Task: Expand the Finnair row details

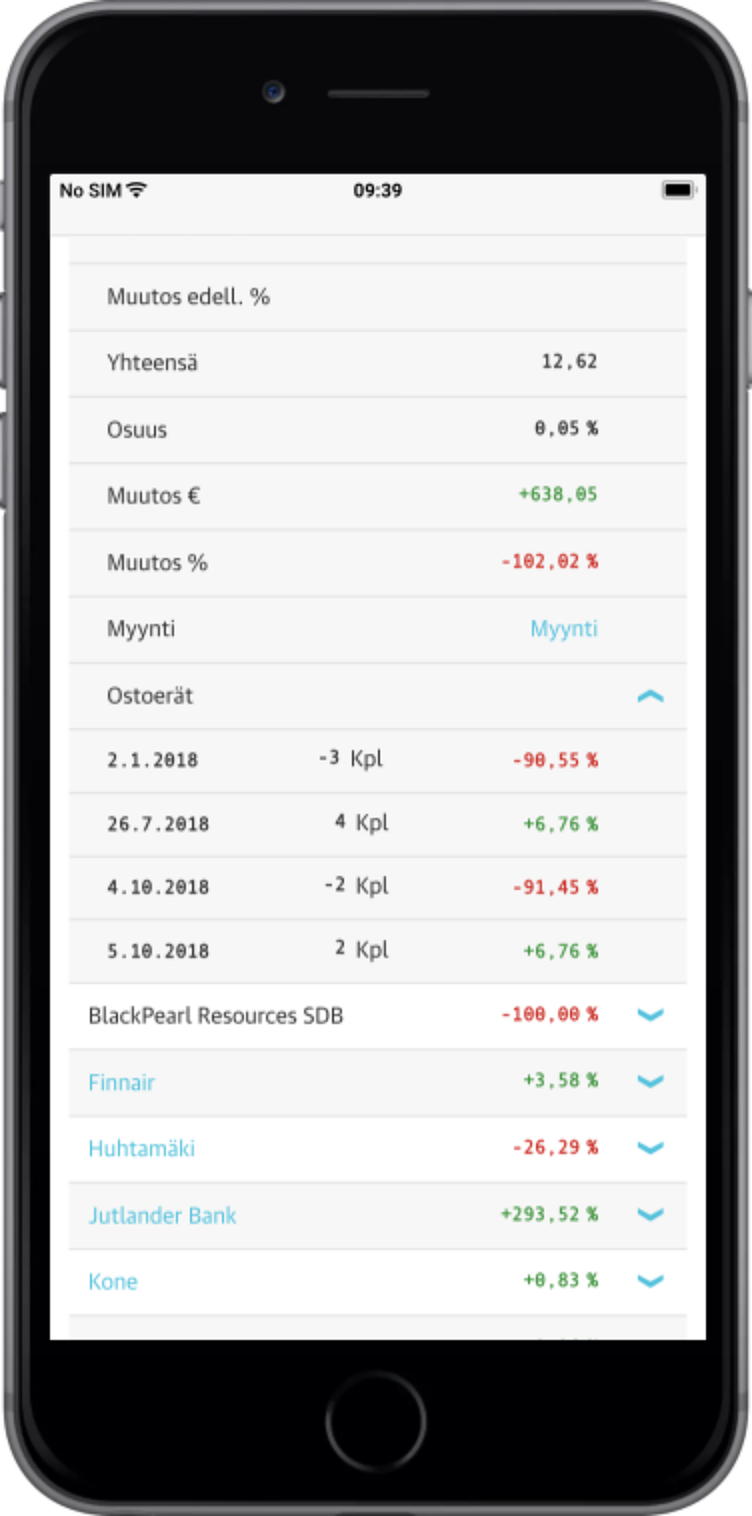Action: point(650,1082)
